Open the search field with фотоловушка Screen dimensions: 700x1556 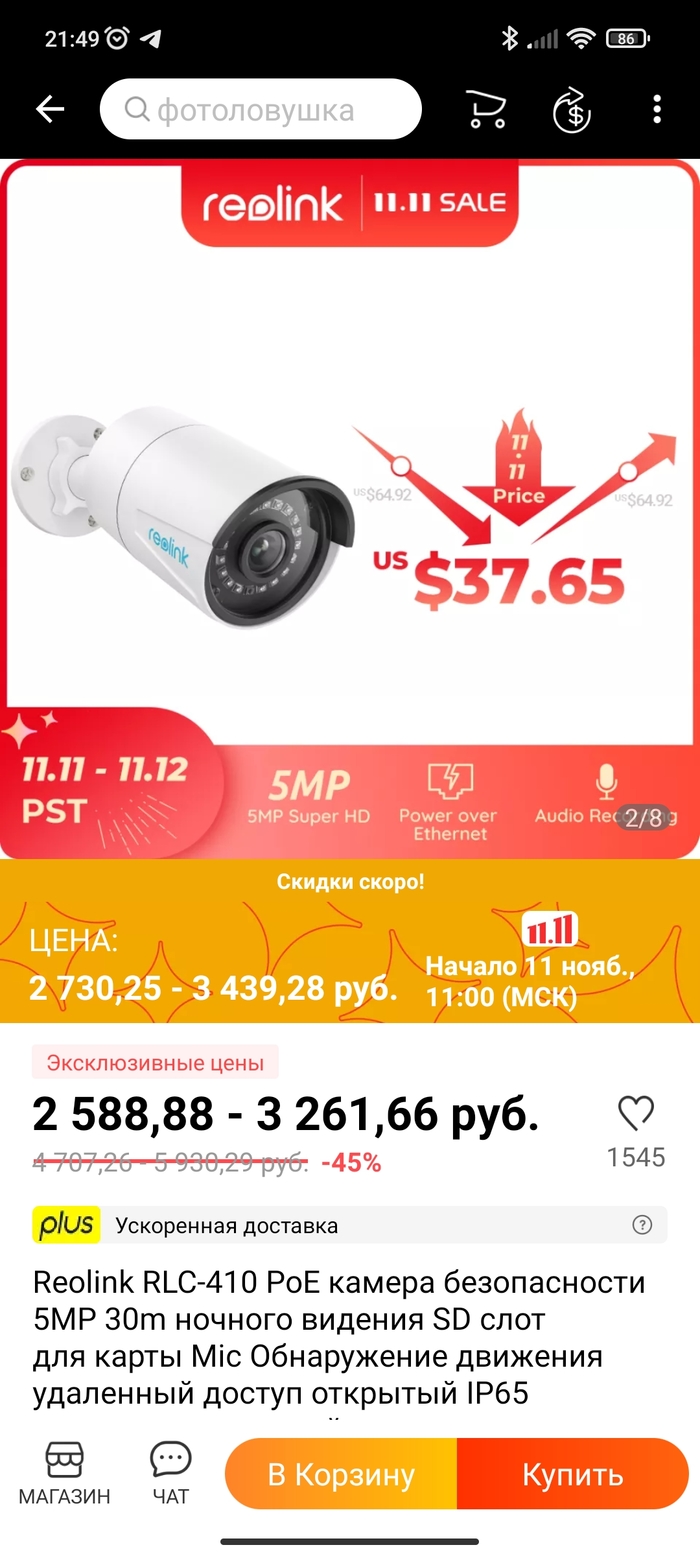pos(260,109)
